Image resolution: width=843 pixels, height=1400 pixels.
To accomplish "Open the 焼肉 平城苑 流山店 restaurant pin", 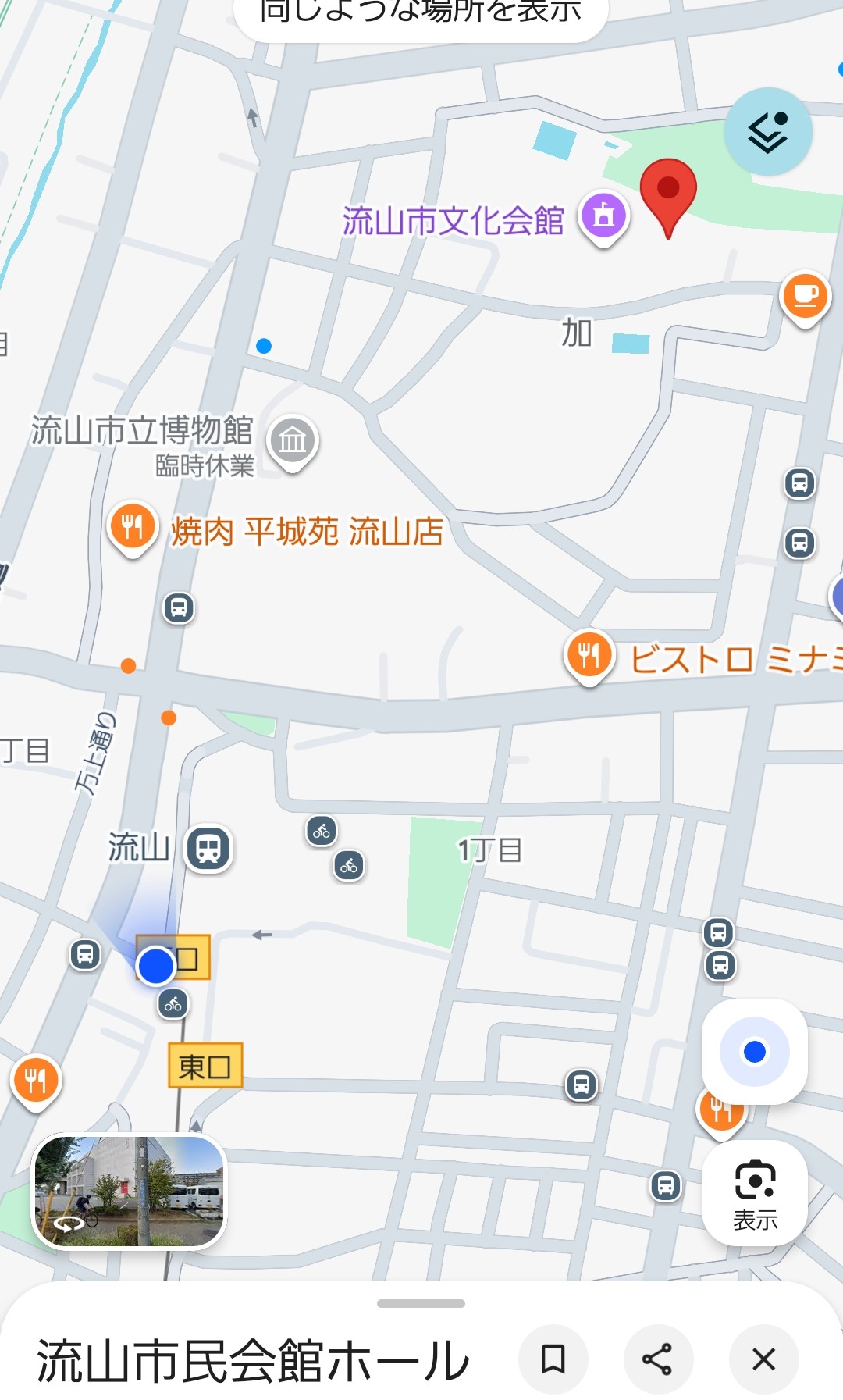I will pos(133,527).
